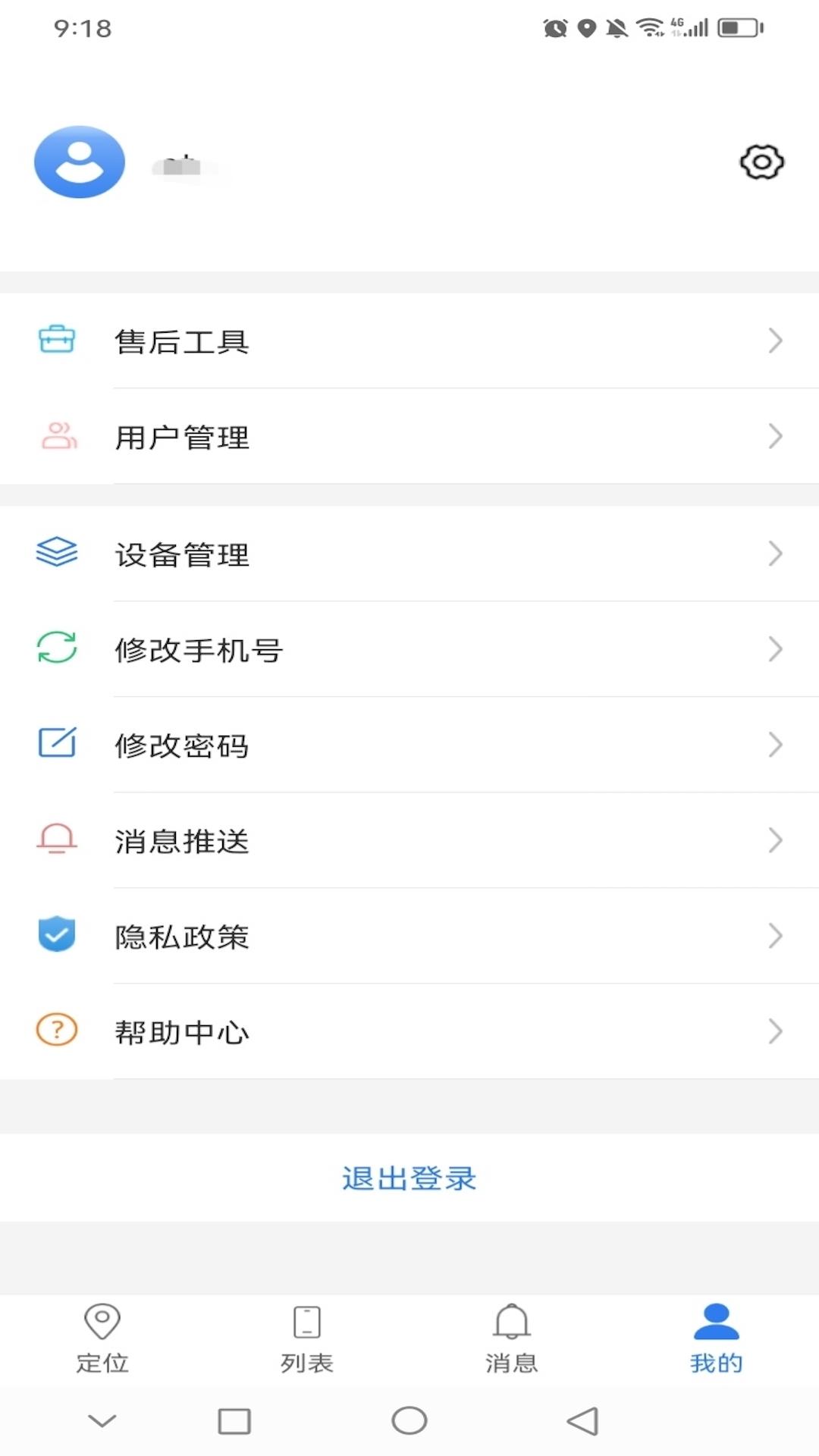Open the settings gear icon
The height and width of the screenshot is (1456, 819).
tap(761, 162)
